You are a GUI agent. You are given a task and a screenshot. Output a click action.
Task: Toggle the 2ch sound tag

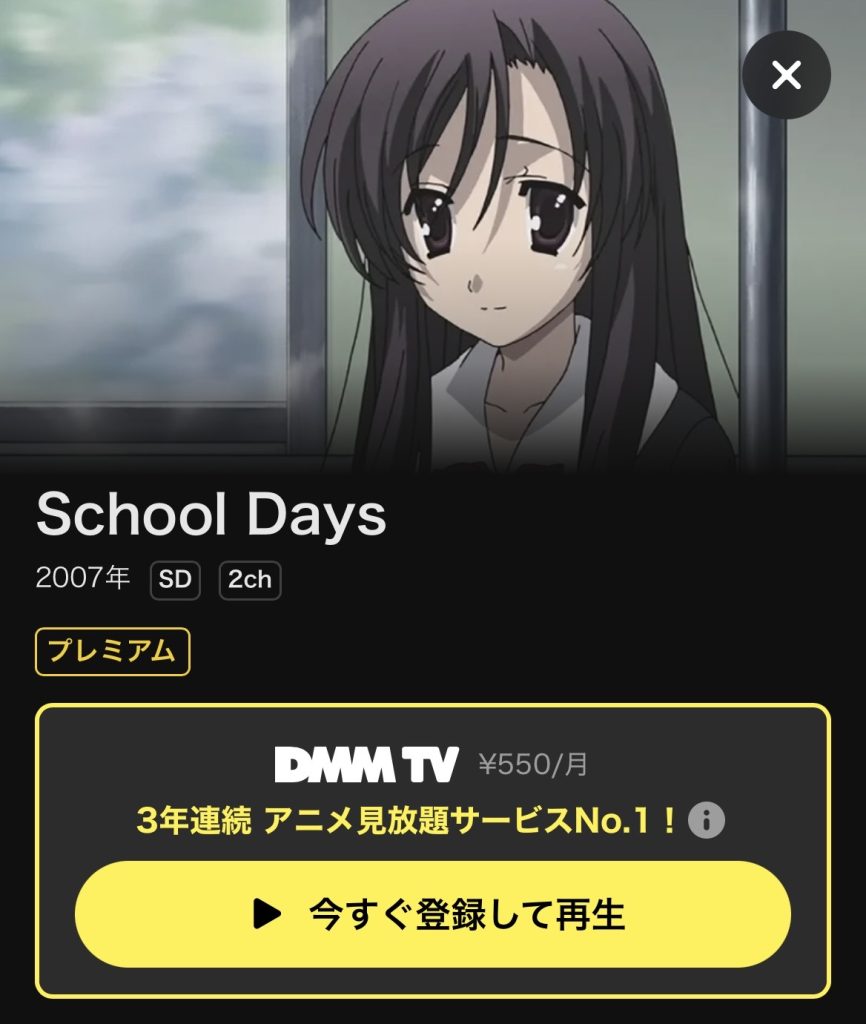pos(250,580)
